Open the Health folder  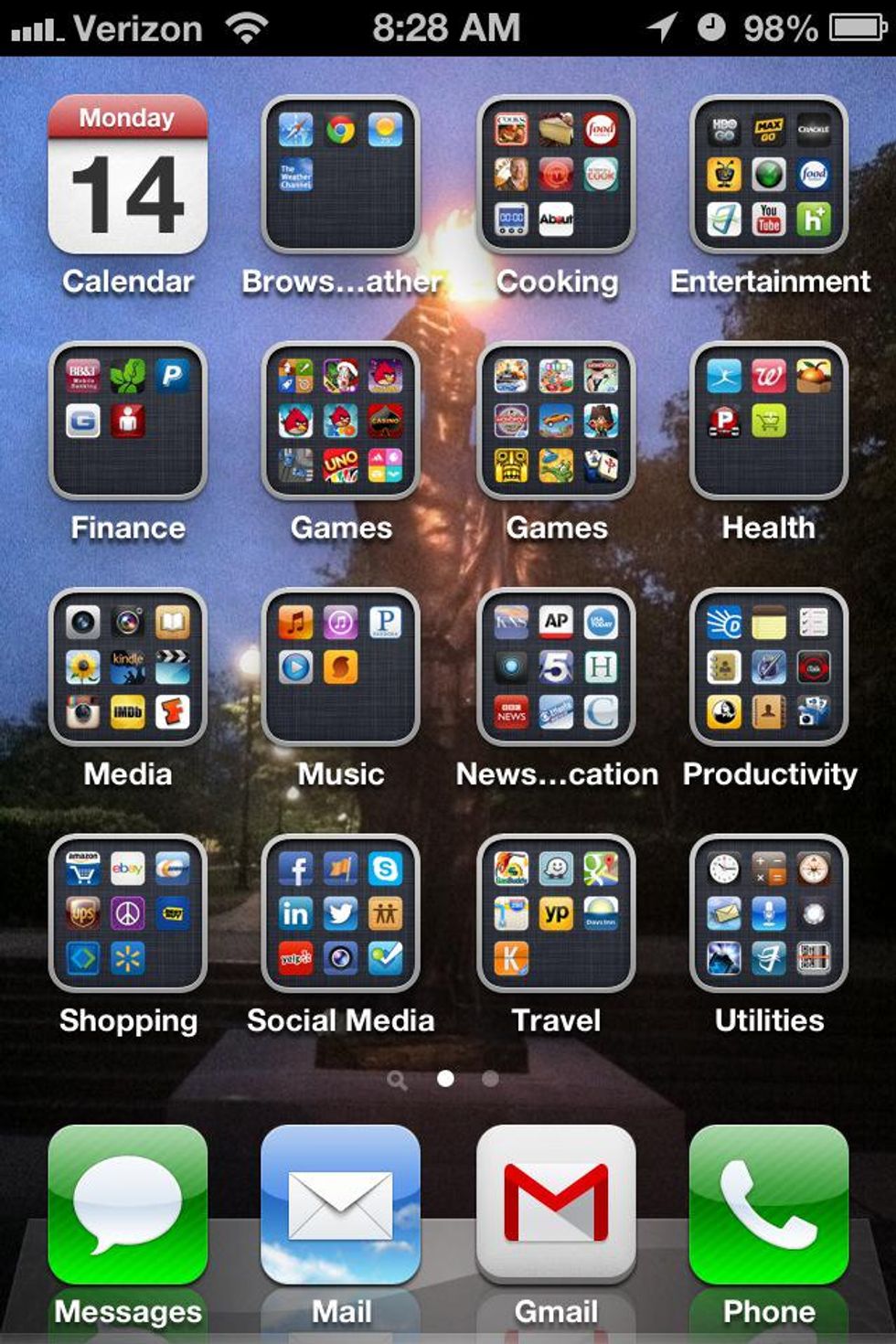tap(769, 421)
